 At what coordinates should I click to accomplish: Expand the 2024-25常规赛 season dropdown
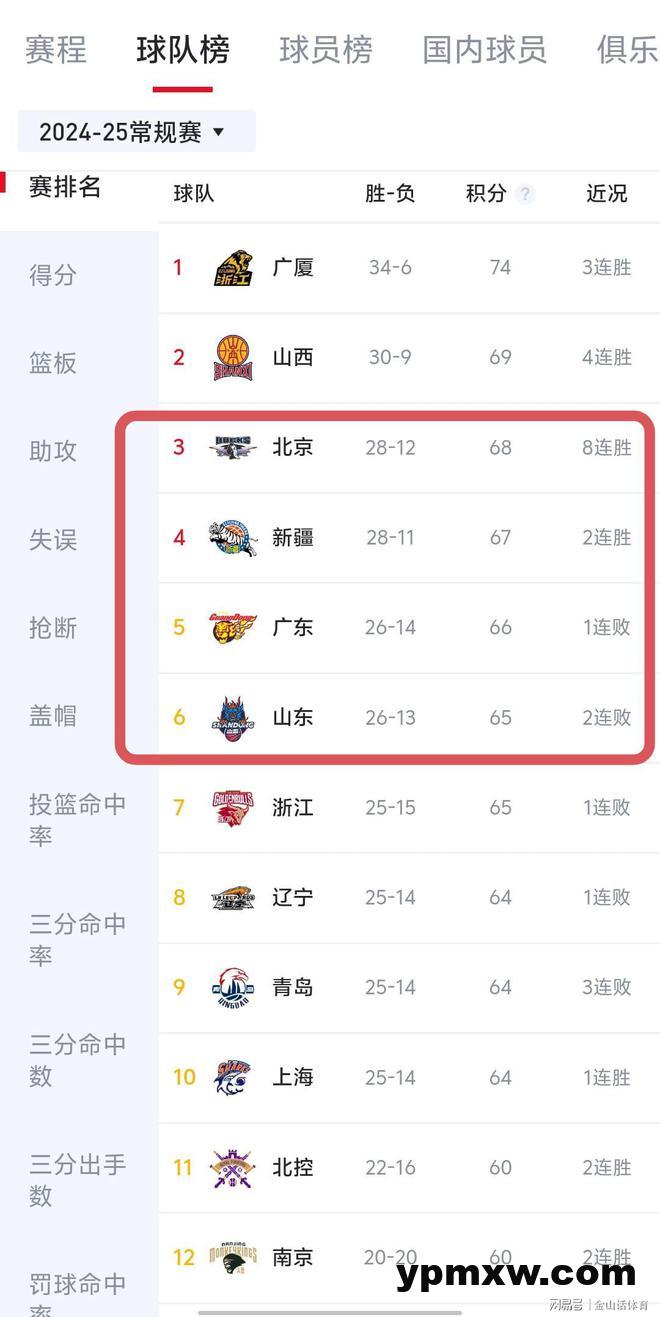coord(136,132)
